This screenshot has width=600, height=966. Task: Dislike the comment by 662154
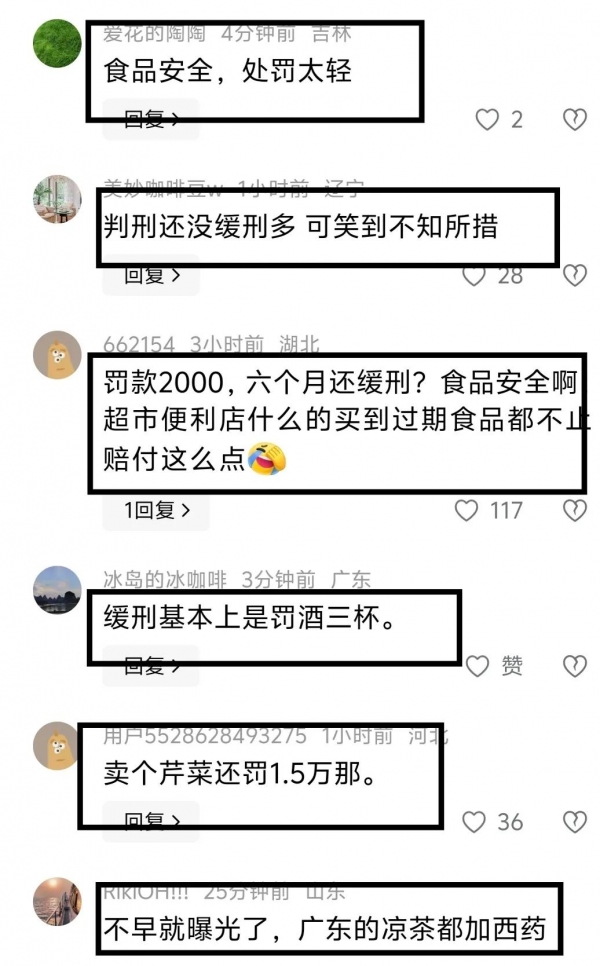(x=574, y=511)
